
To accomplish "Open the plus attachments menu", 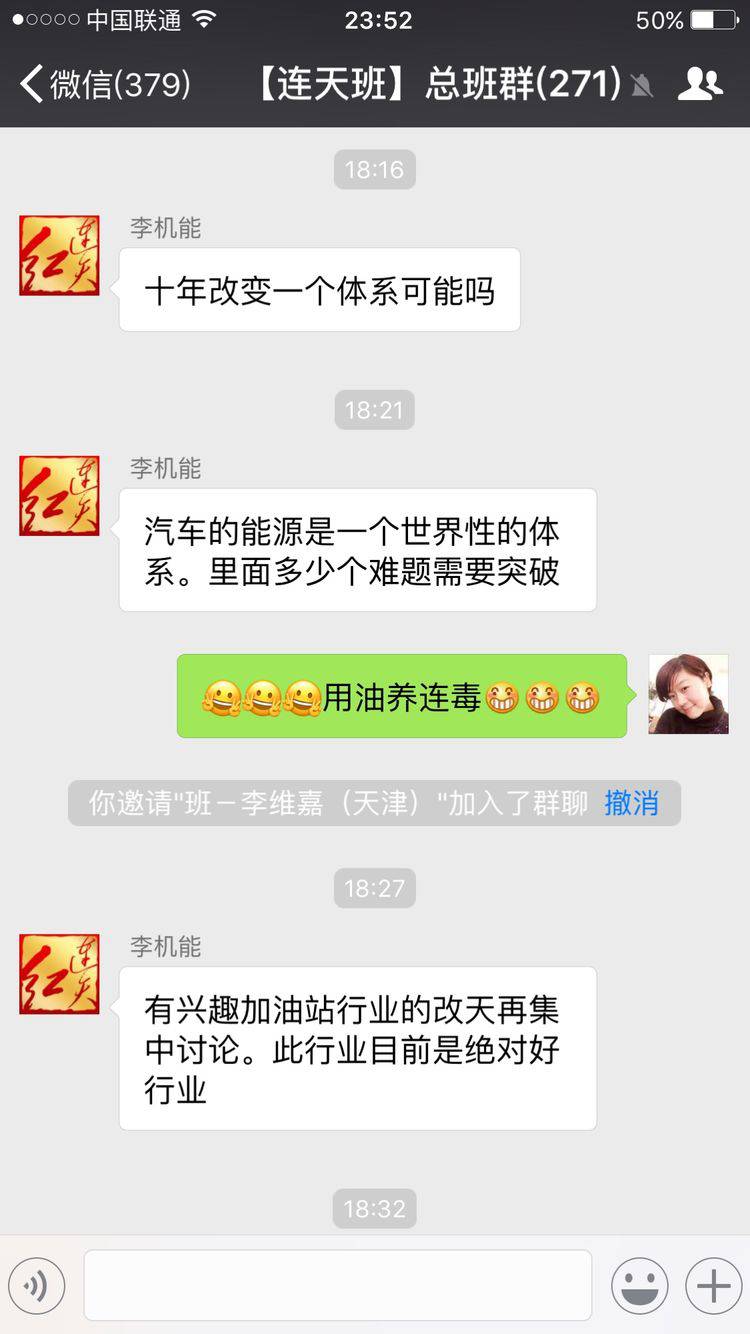I will [713, 1286].
